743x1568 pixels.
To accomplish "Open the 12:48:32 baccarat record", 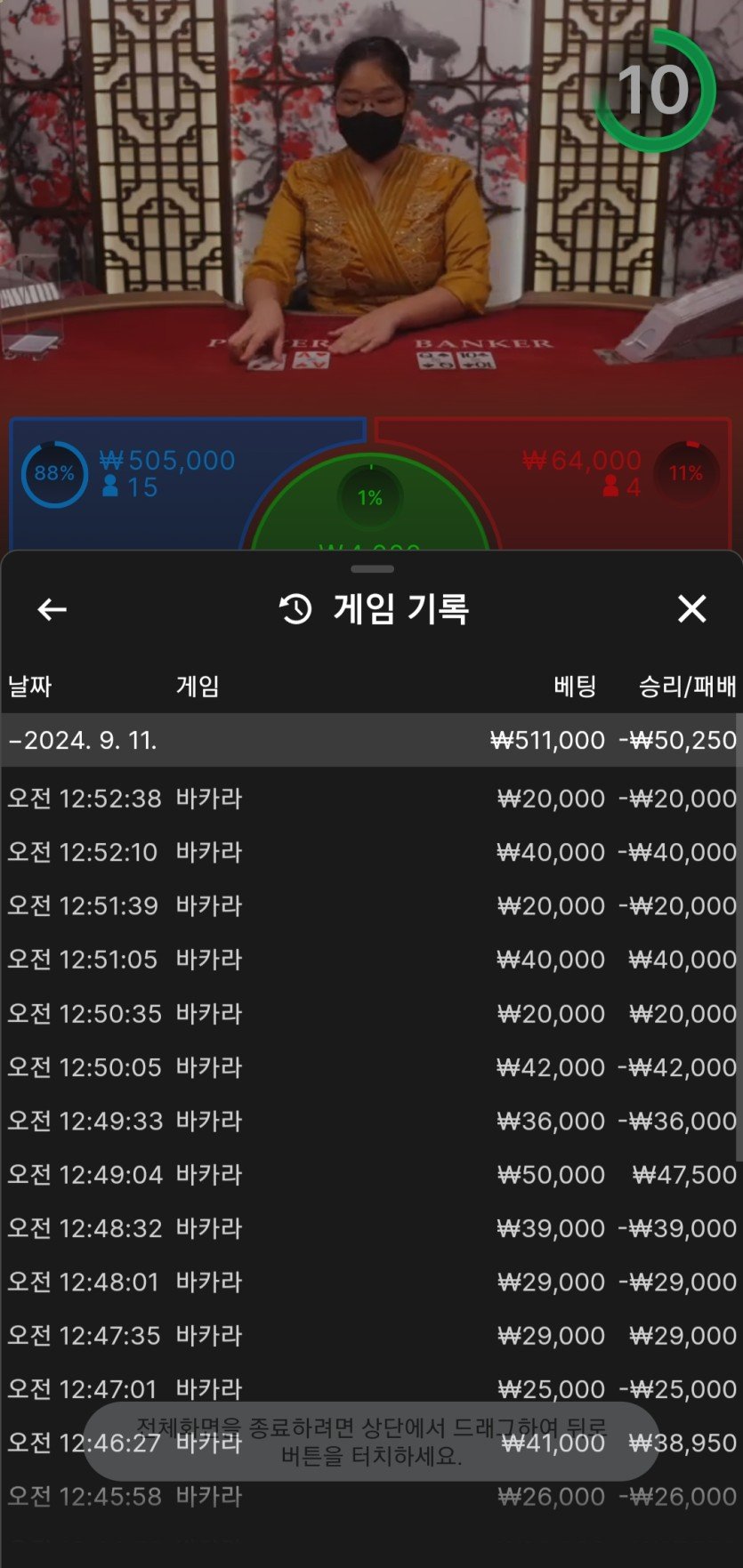I will point(371,1228).
